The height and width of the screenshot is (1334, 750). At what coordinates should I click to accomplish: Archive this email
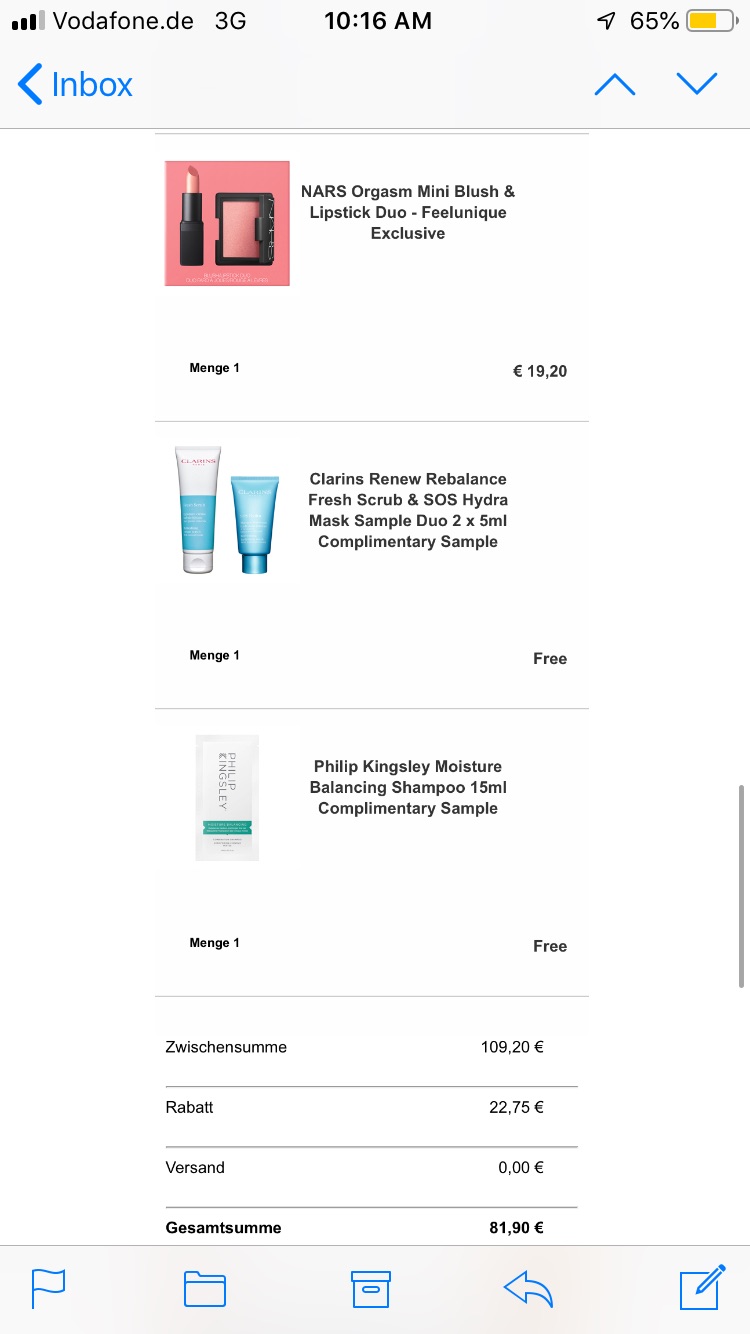370,1289
